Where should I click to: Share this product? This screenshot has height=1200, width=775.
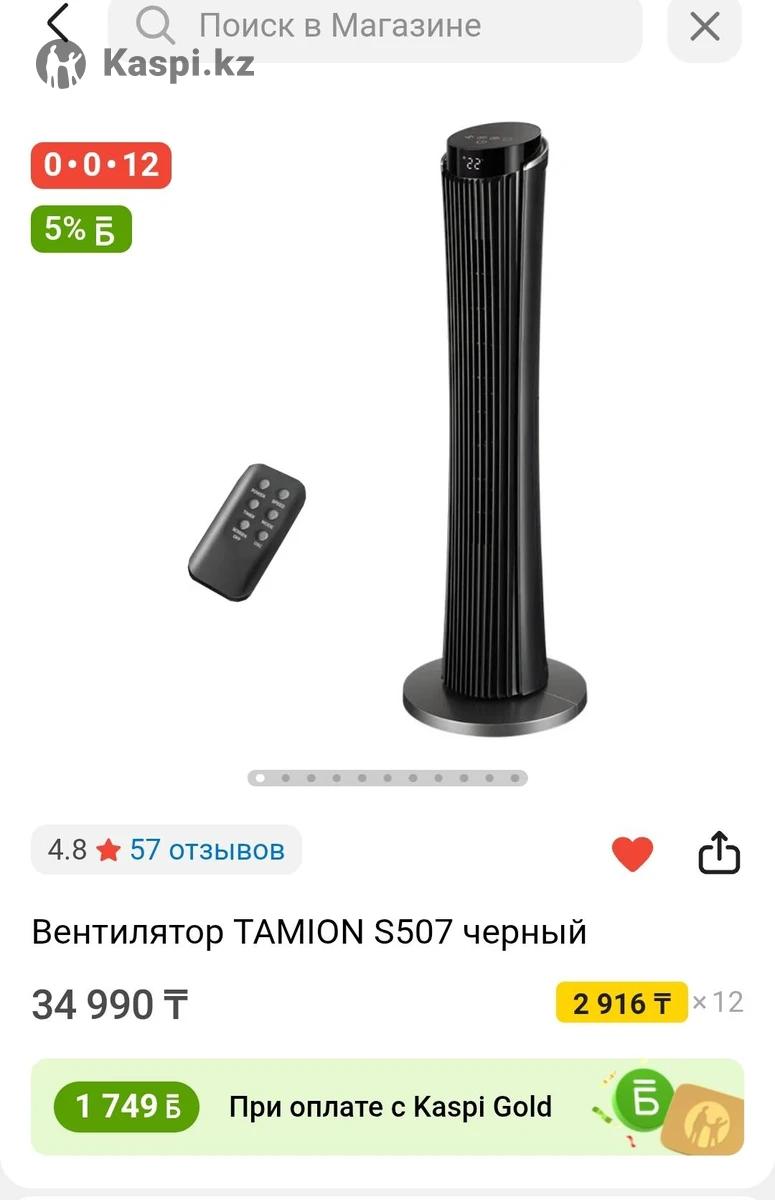[718, 854]
